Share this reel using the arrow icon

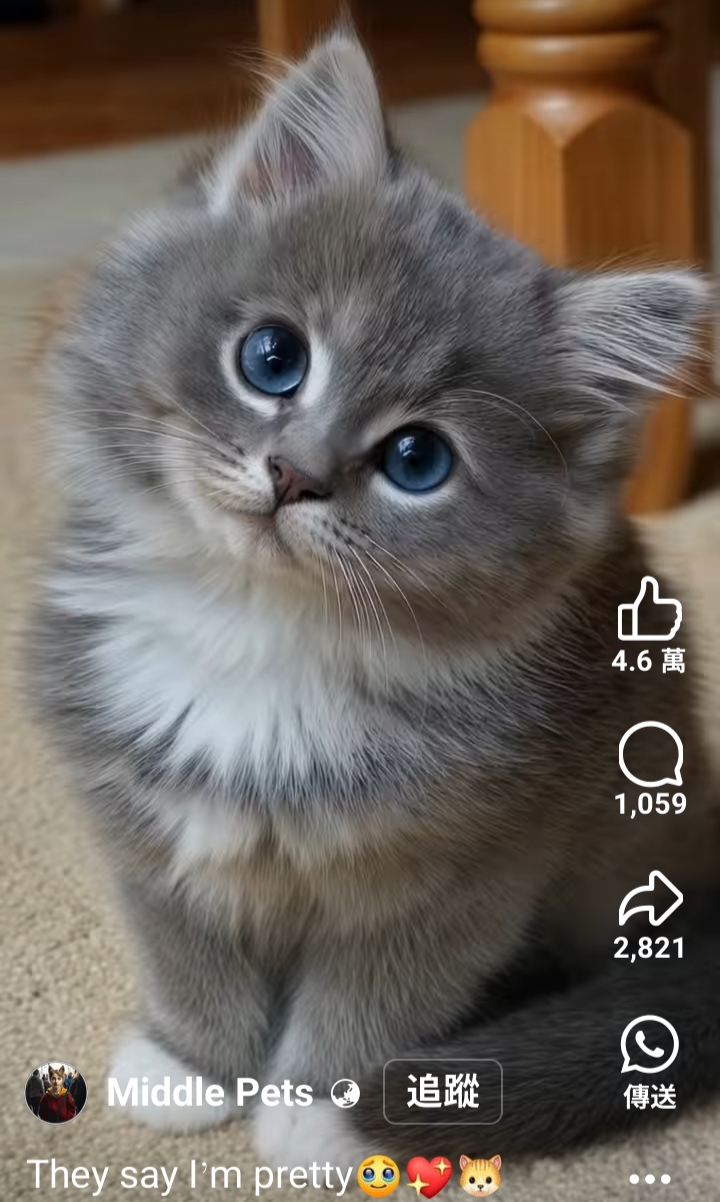point(650,899)
